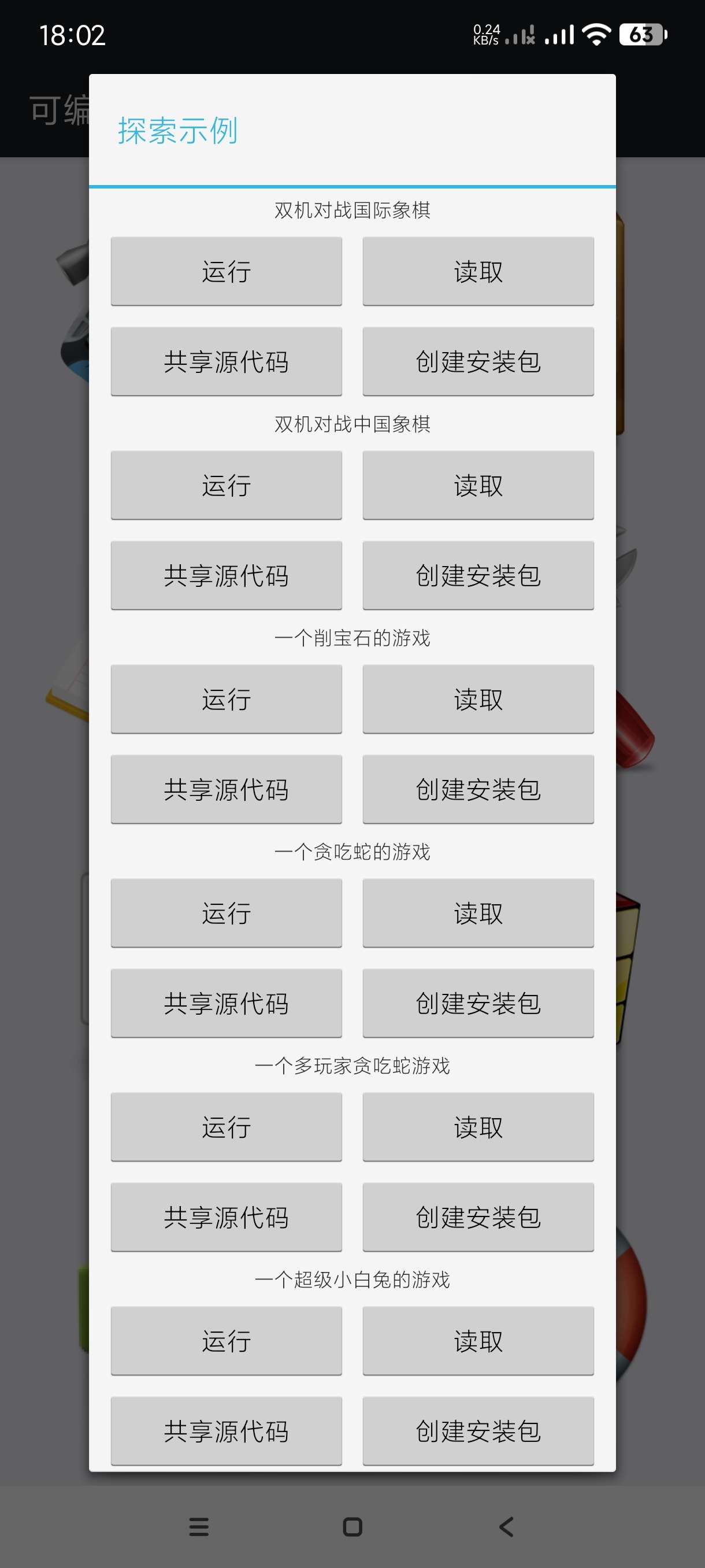
Task: Tap 读取 for 一个超级小白兔的游戏
Action: pyautogui.click(x=477, y=1341)
